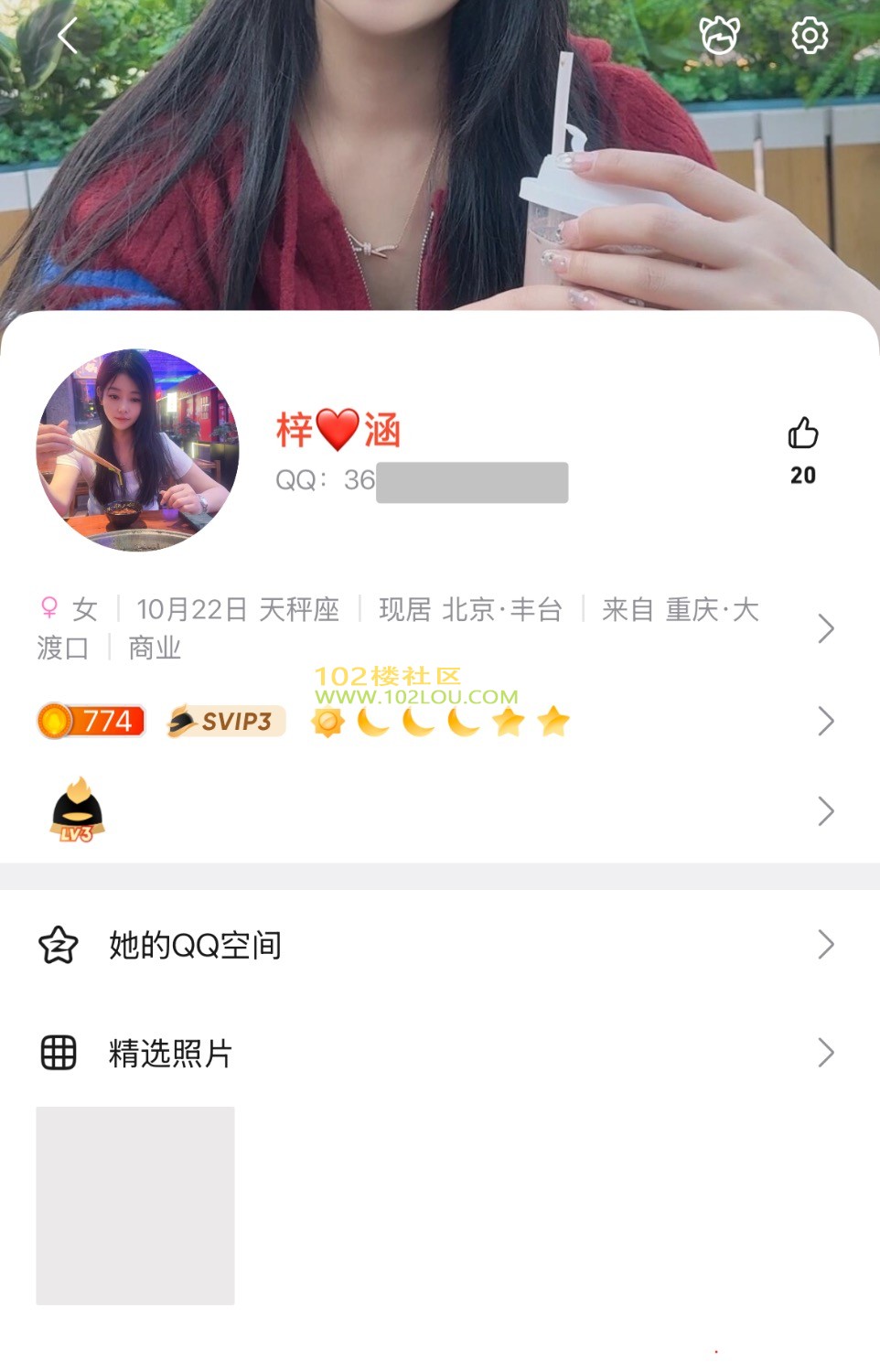Open the SVIP3 level details row
Viewport: 880px width, 1372px height.
(825, 722)
